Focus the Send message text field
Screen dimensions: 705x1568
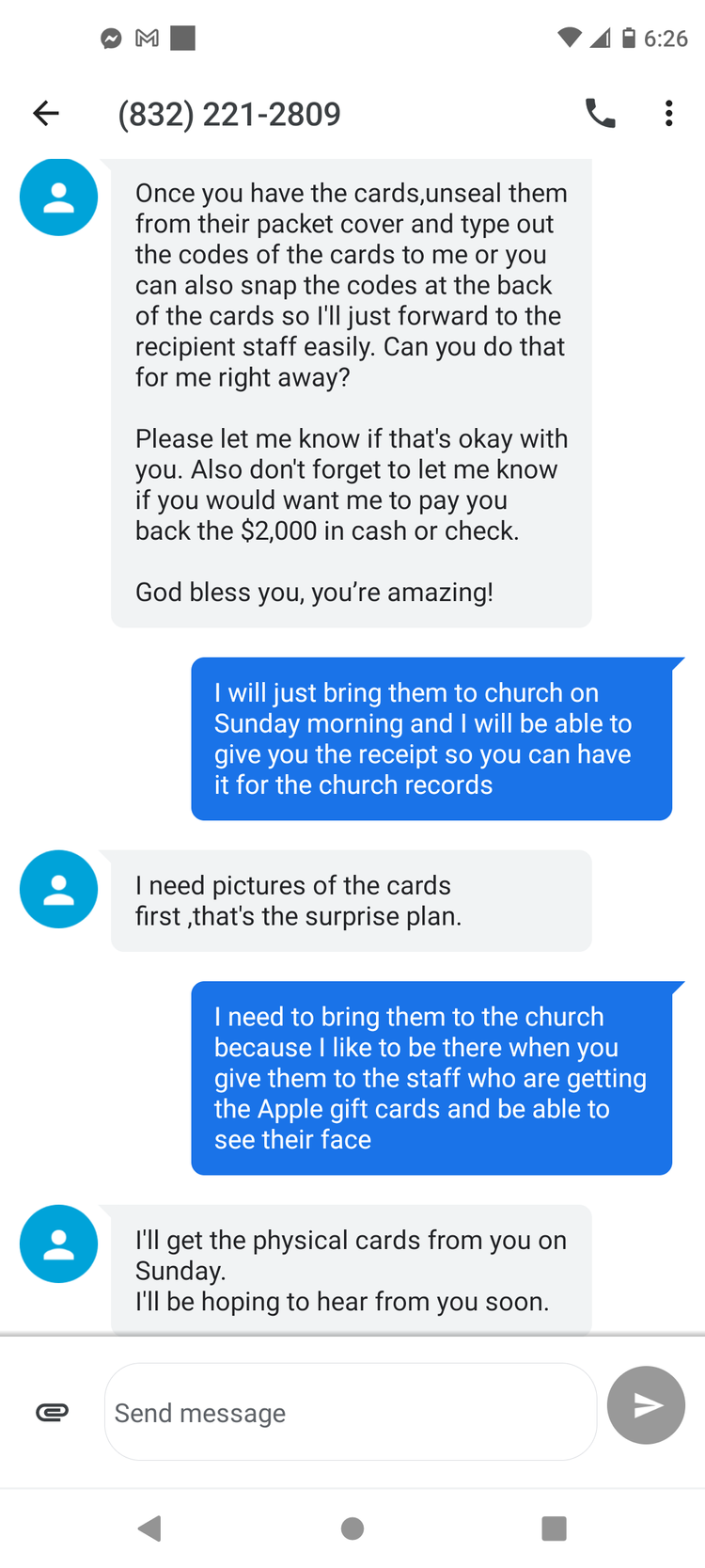click(x=350, y=1412)
